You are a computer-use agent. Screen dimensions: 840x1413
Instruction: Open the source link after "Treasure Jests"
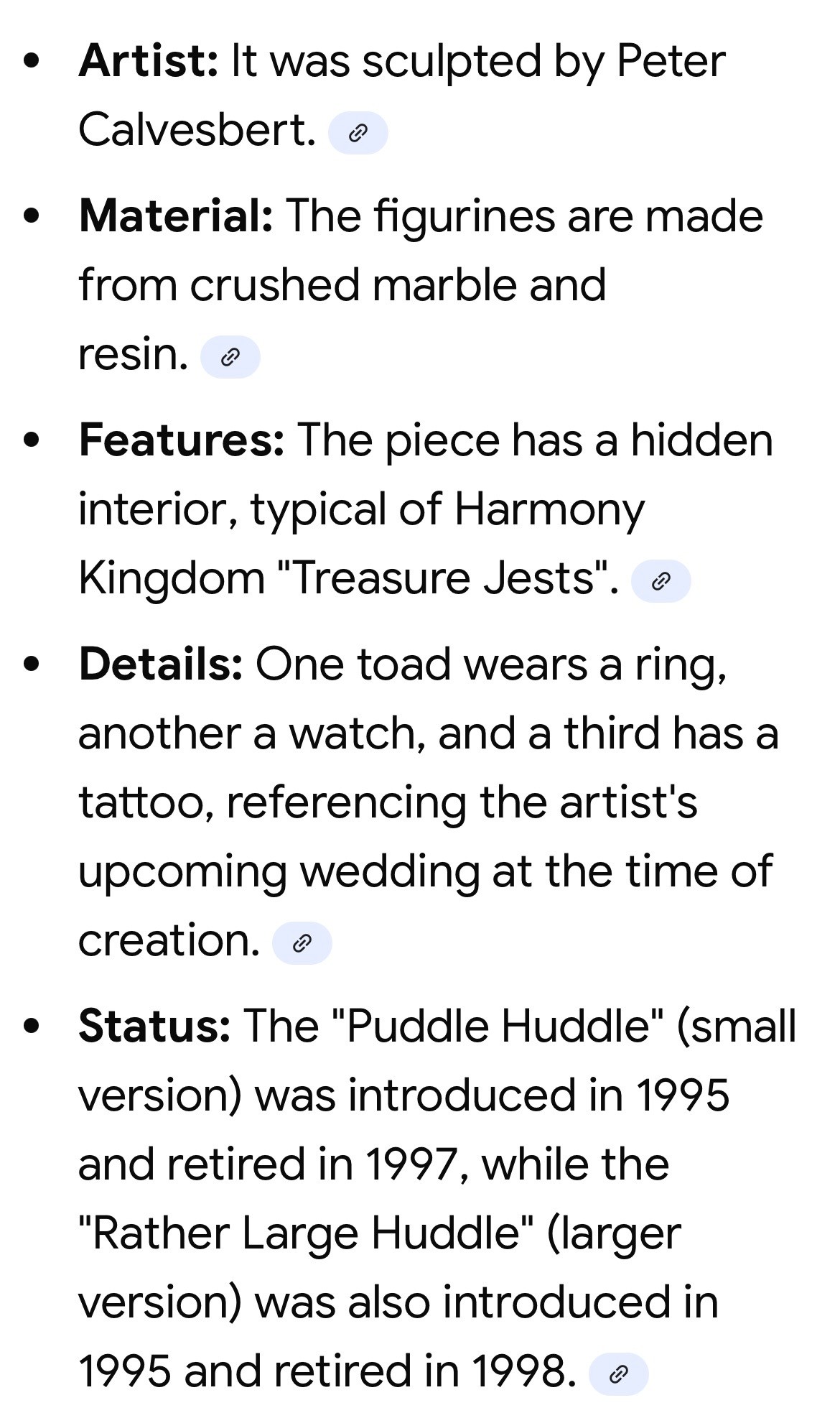pos(661,581)
